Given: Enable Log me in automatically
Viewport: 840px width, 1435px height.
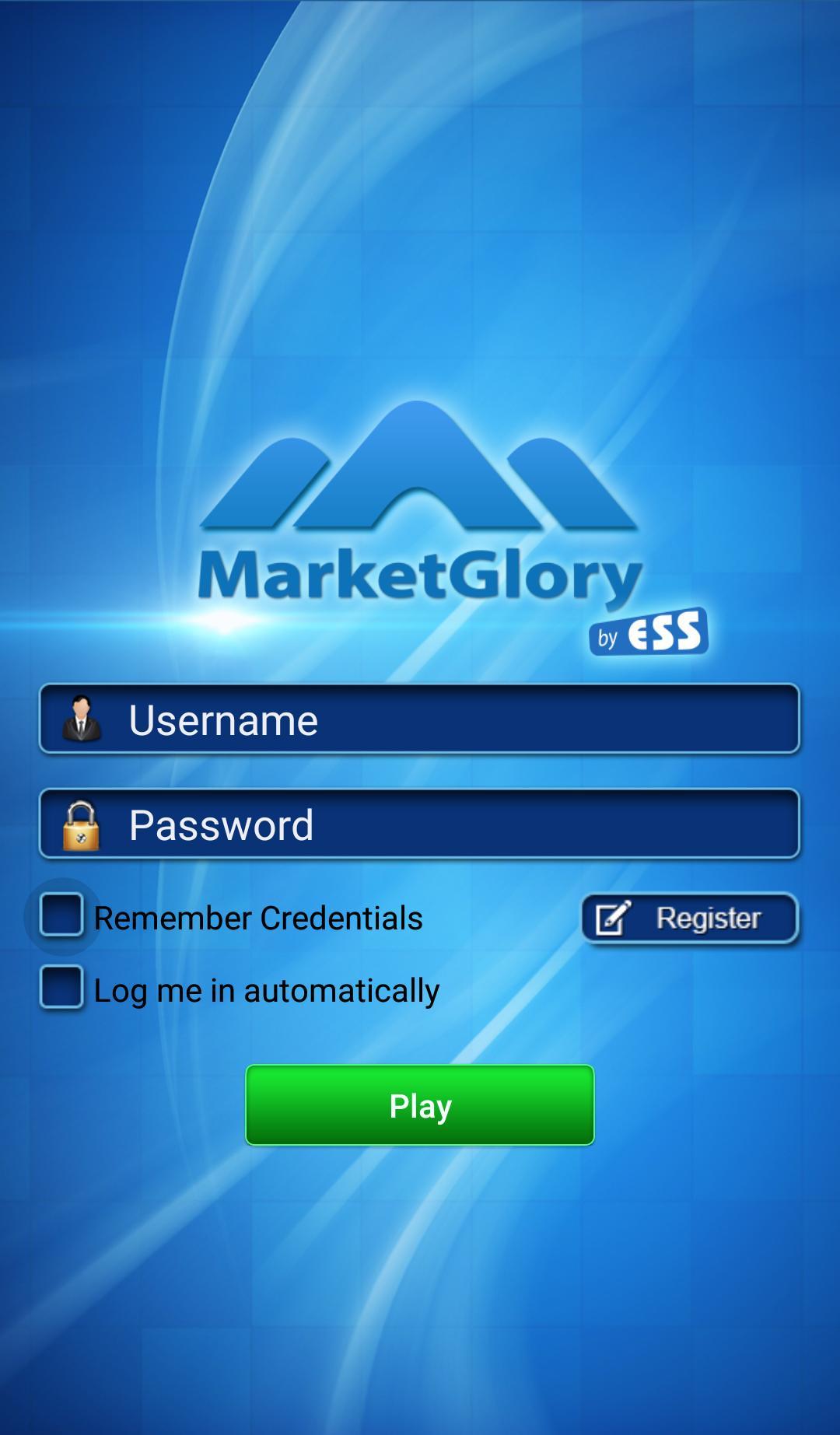Looking at the screenshot, I should click(62, 988).
